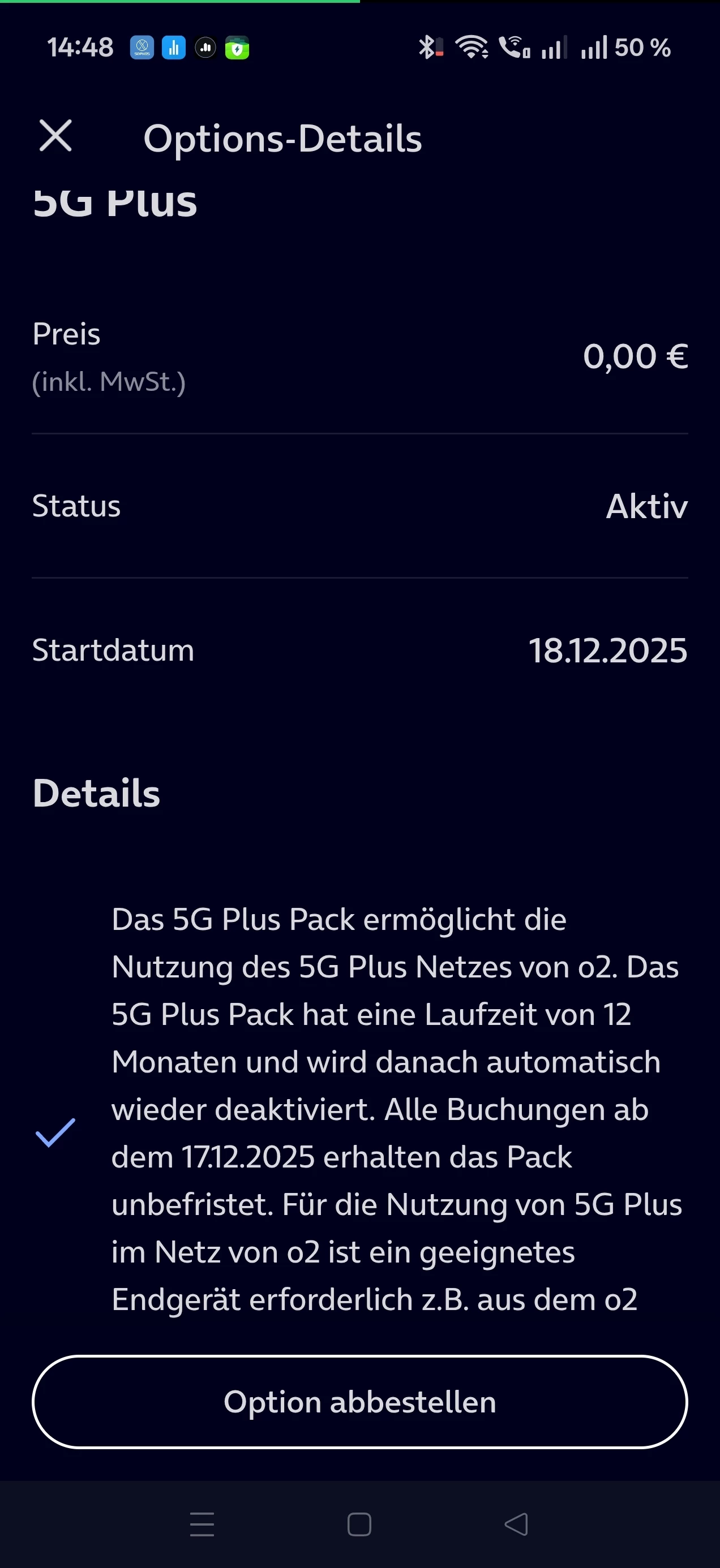Tap the Option abbestellen button
720x1568 pixels.
coord(359,1402)
